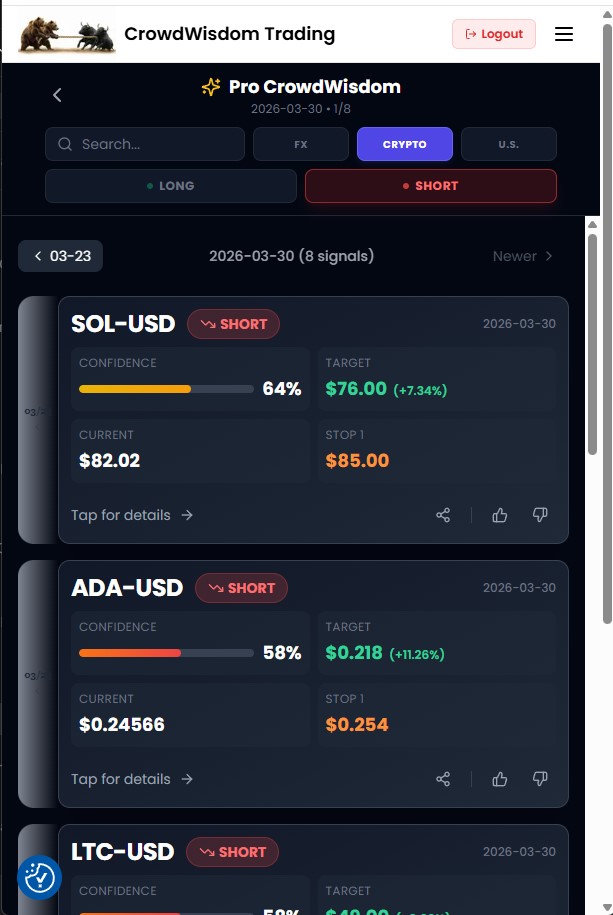This screenshot has width=613, height=915.
Task: Filter signals by LONG
Action: pyautogui.click(x=171, y=186)
